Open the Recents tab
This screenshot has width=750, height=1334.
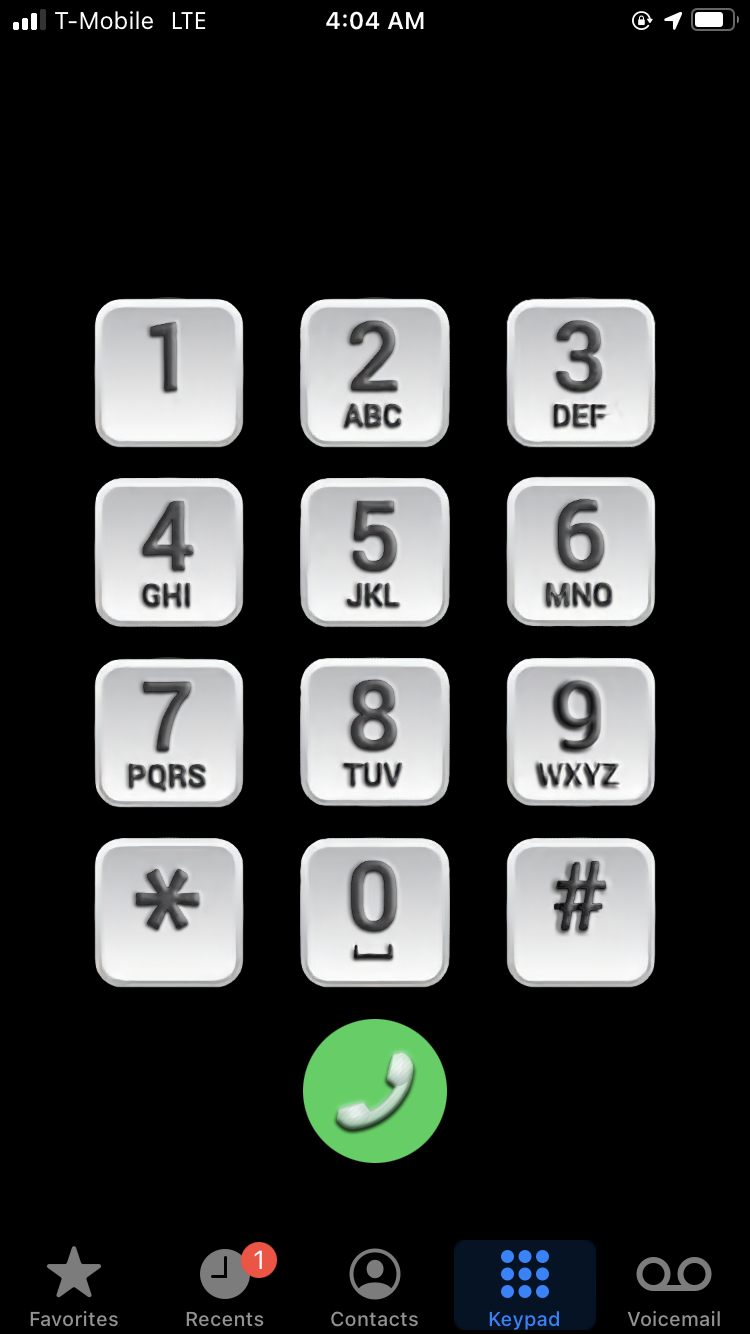225,1288
